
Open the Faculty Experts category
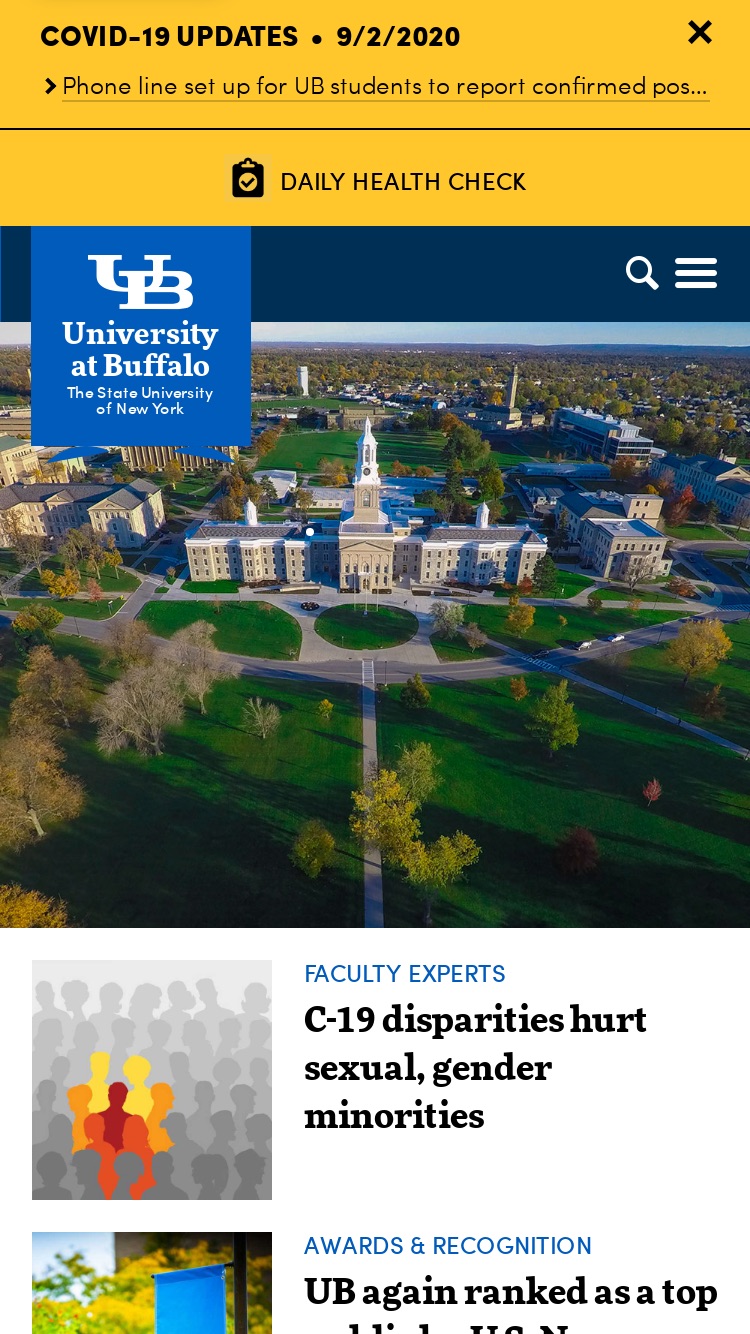[405, 973]
